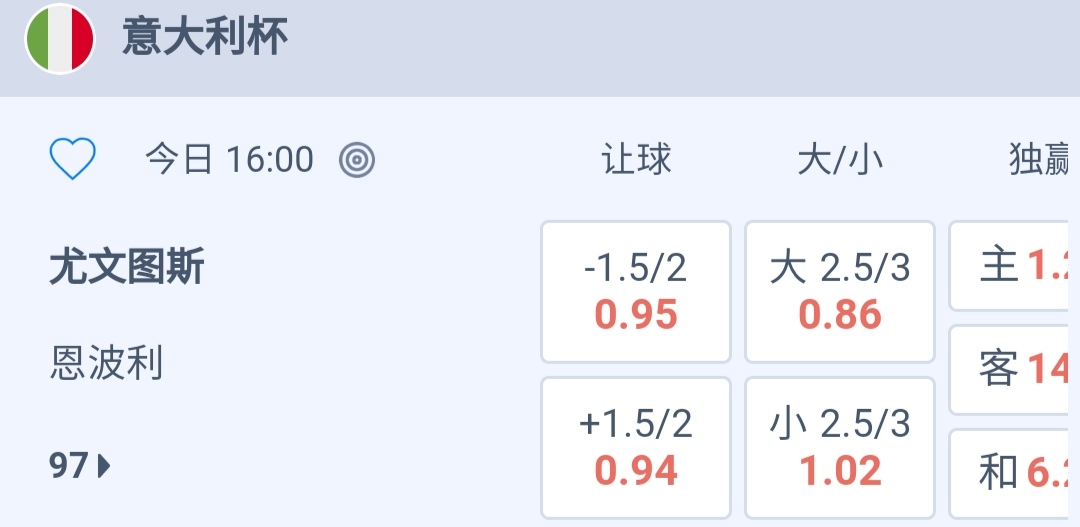
Task: Pick the 主 home win odds
Action: pos(1012,267)
